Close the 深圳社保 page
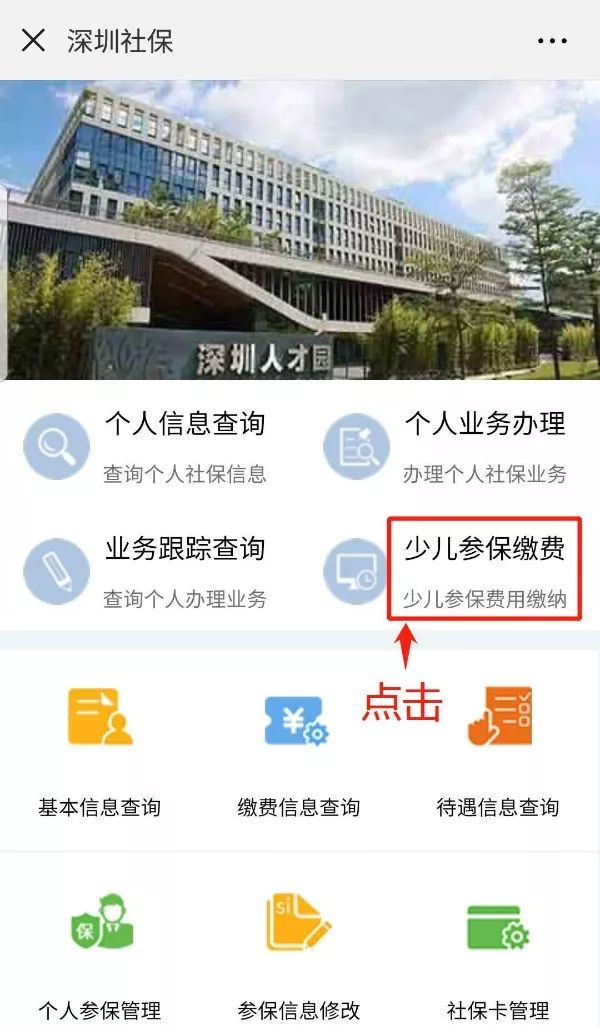 [x=33, y=41]
